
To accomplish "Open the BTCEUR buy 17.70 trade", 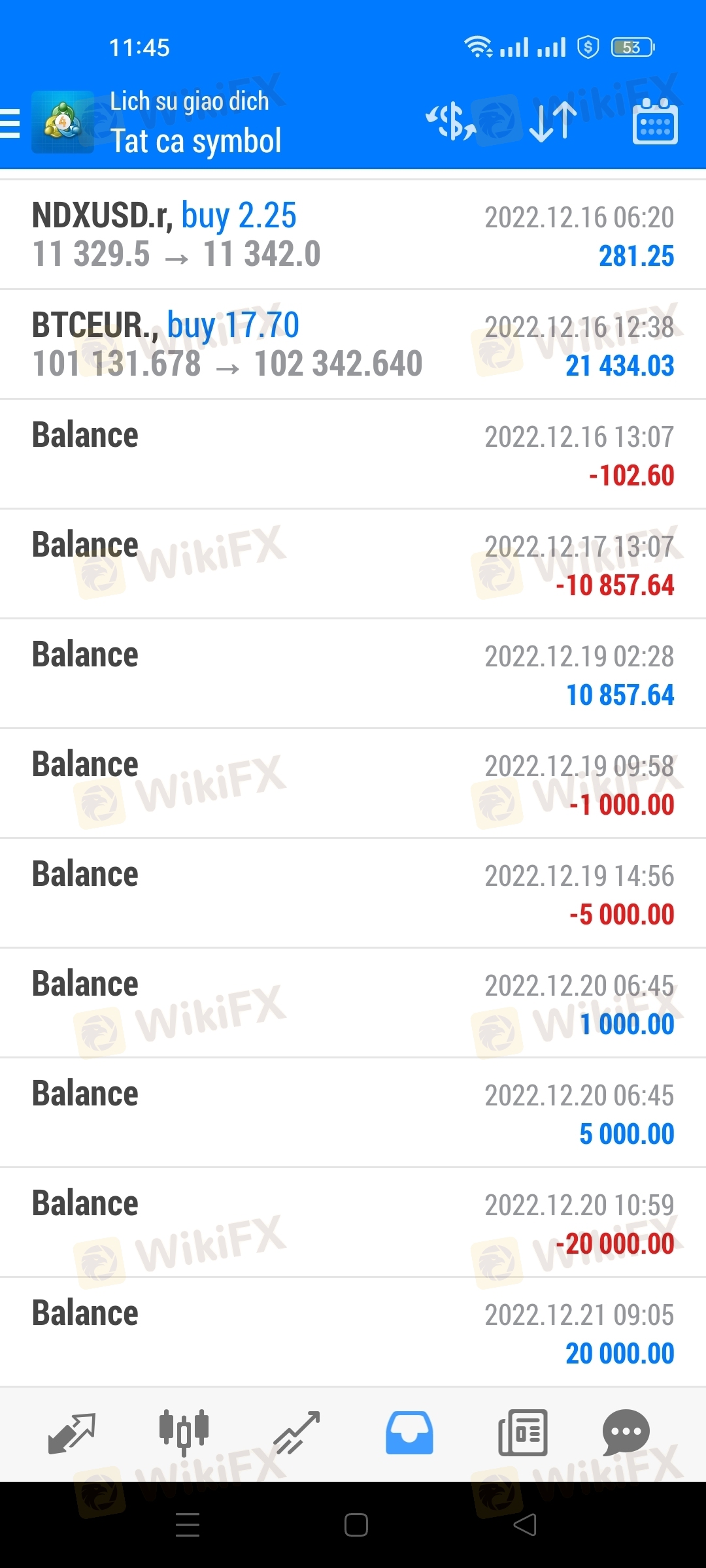I will coord(353,344).
